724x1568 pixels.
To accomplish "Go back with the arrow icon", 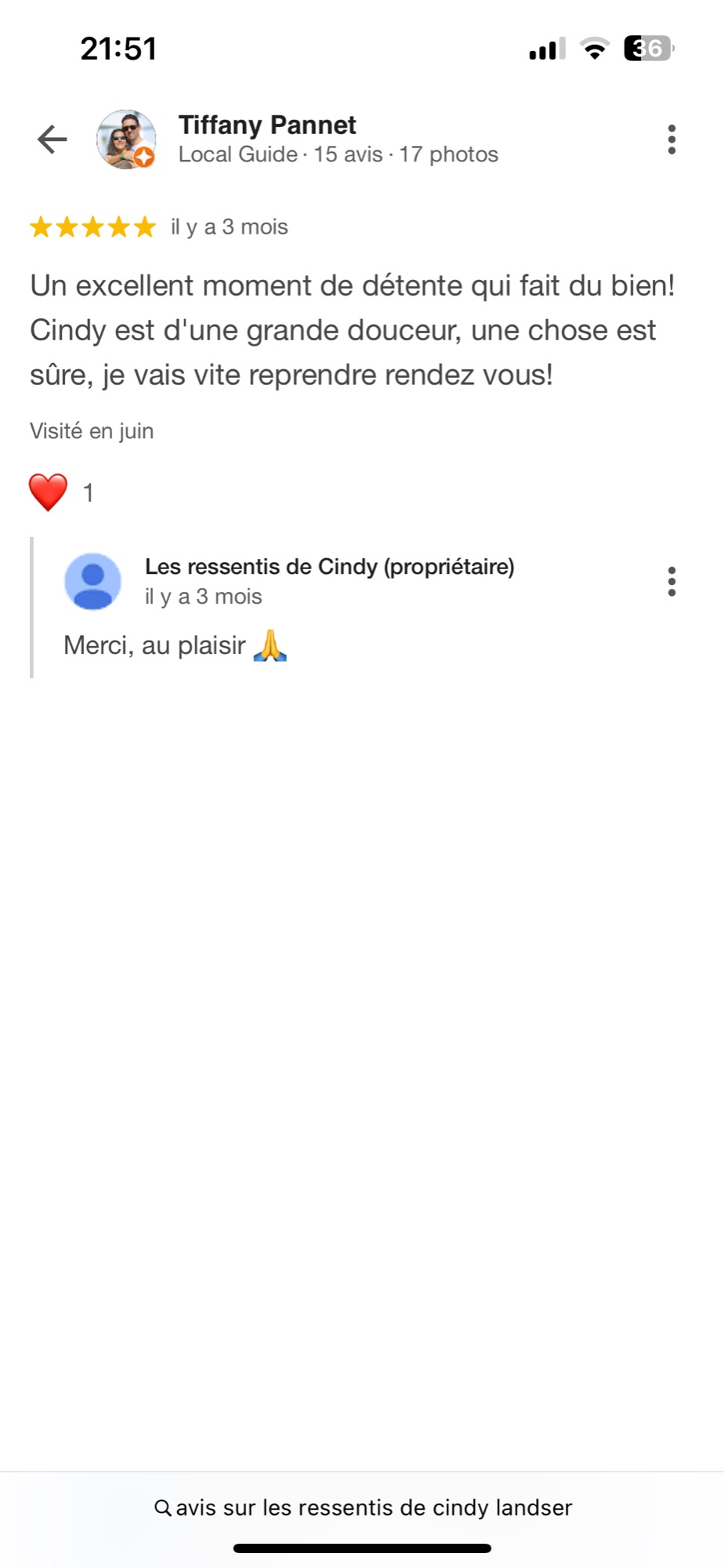I will pyautogui.click(x=52, y=140).
